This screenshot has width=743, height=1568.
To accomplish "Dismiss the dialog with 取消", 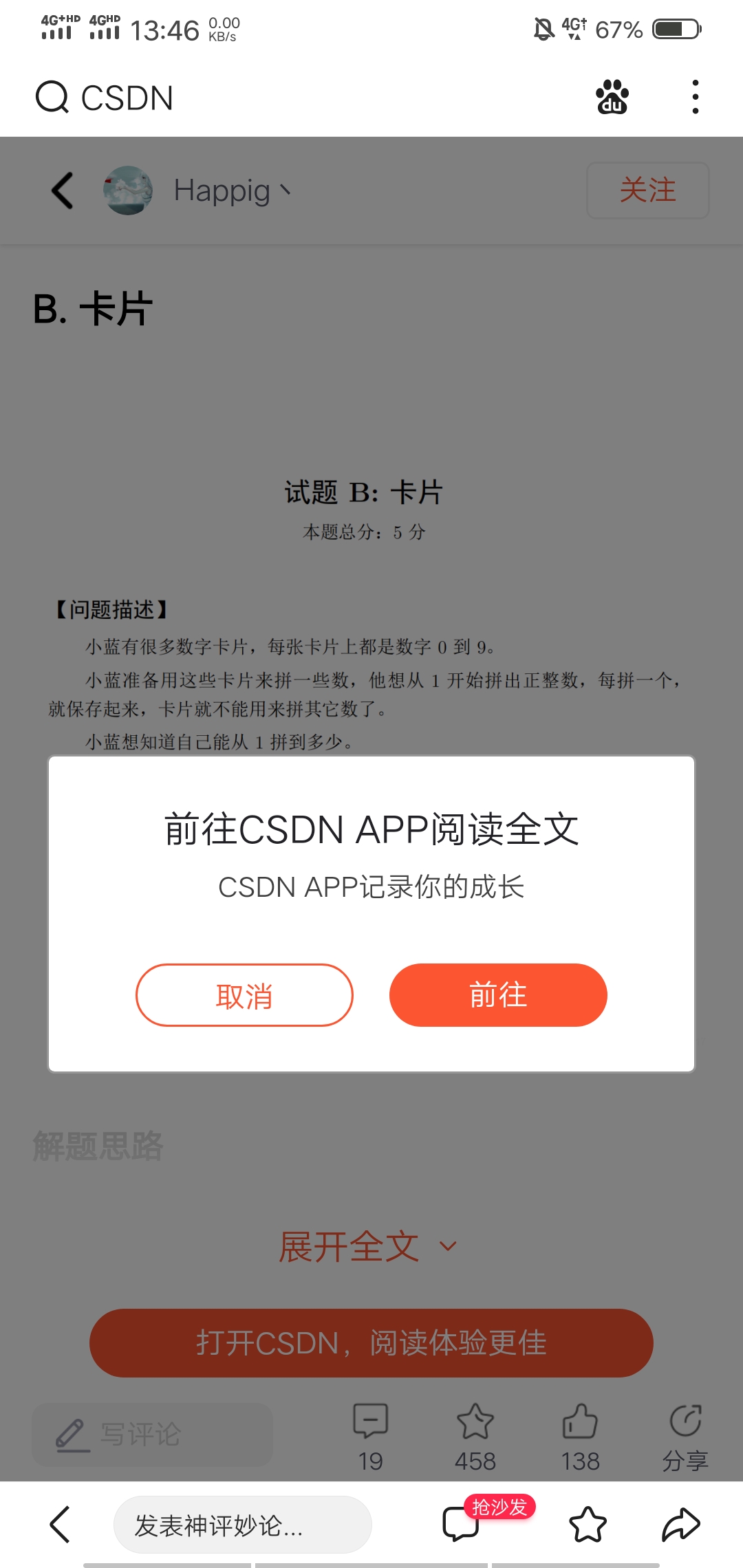I will tap(244, 995).
